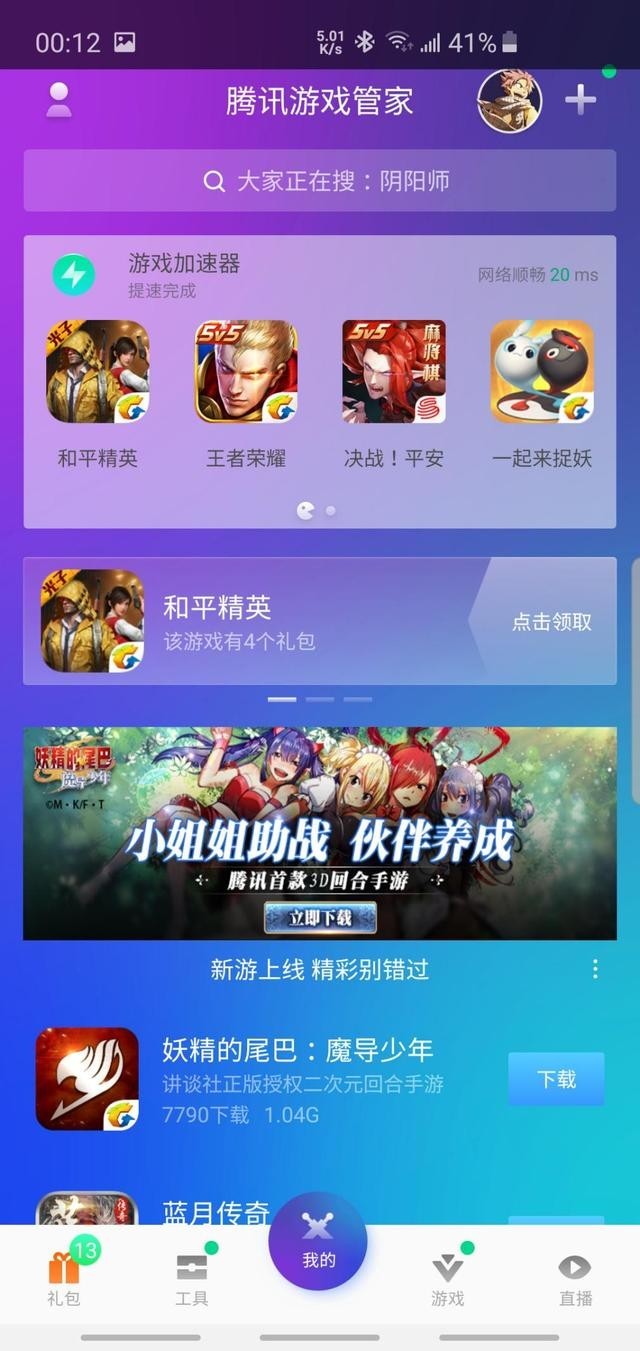The image size is (640, 1351).
Task: Launch 王者荣耀 from the accelerator
Action: coord(246,372)
